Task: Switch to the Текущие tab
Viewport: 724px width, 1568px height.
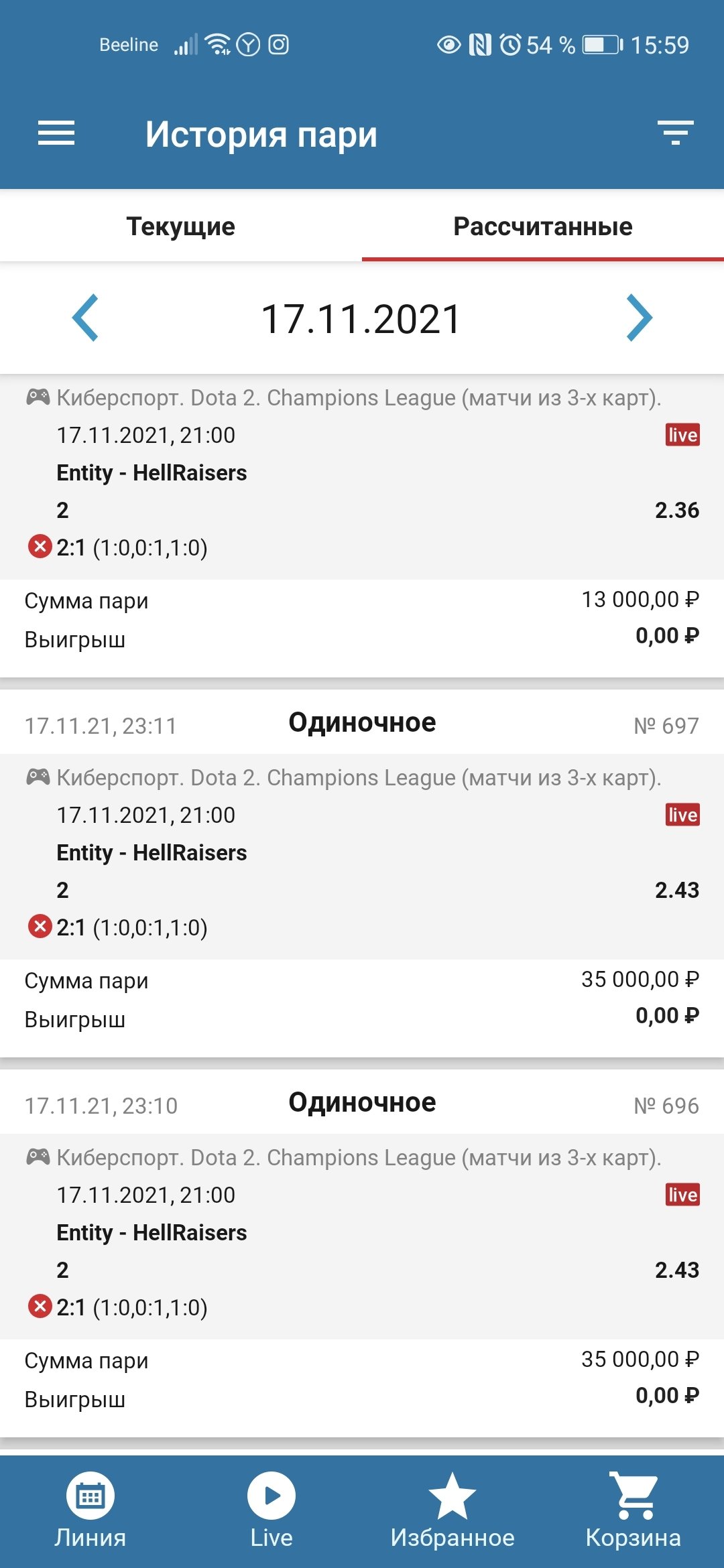Action: [x=181, y=226]
